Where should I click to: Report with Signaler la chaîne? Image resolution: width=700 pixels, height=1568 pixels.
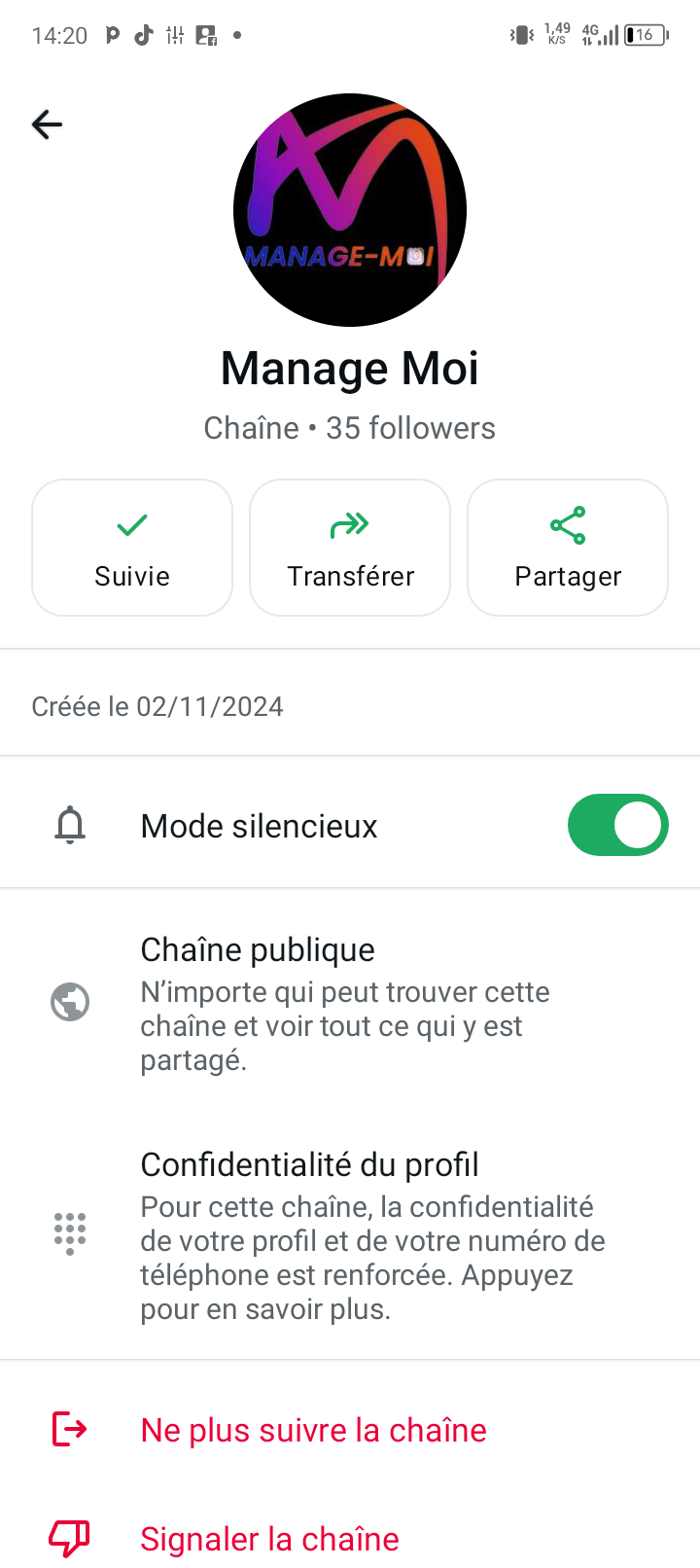(269, 1539)
